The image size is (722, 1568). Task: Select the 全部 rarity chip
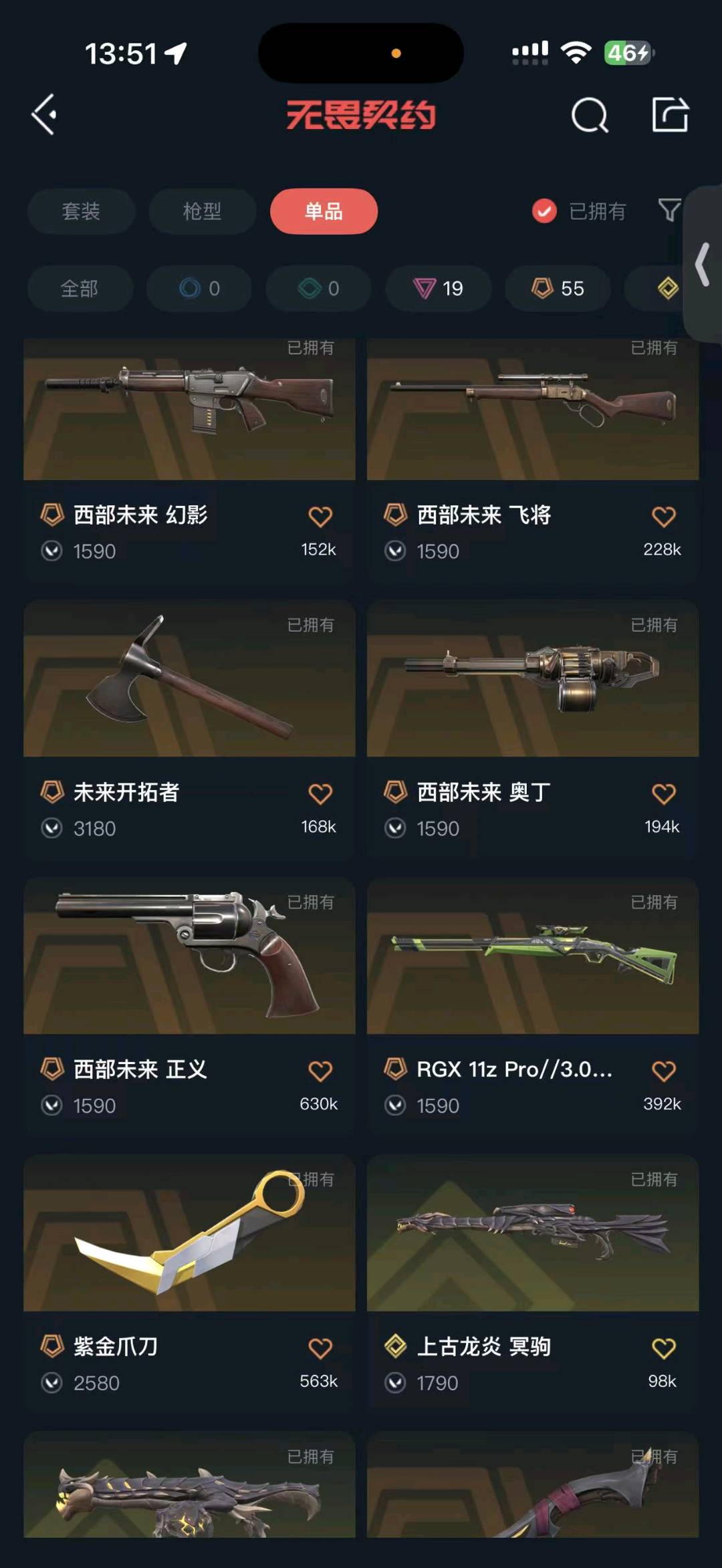click(x=80, y=288)
